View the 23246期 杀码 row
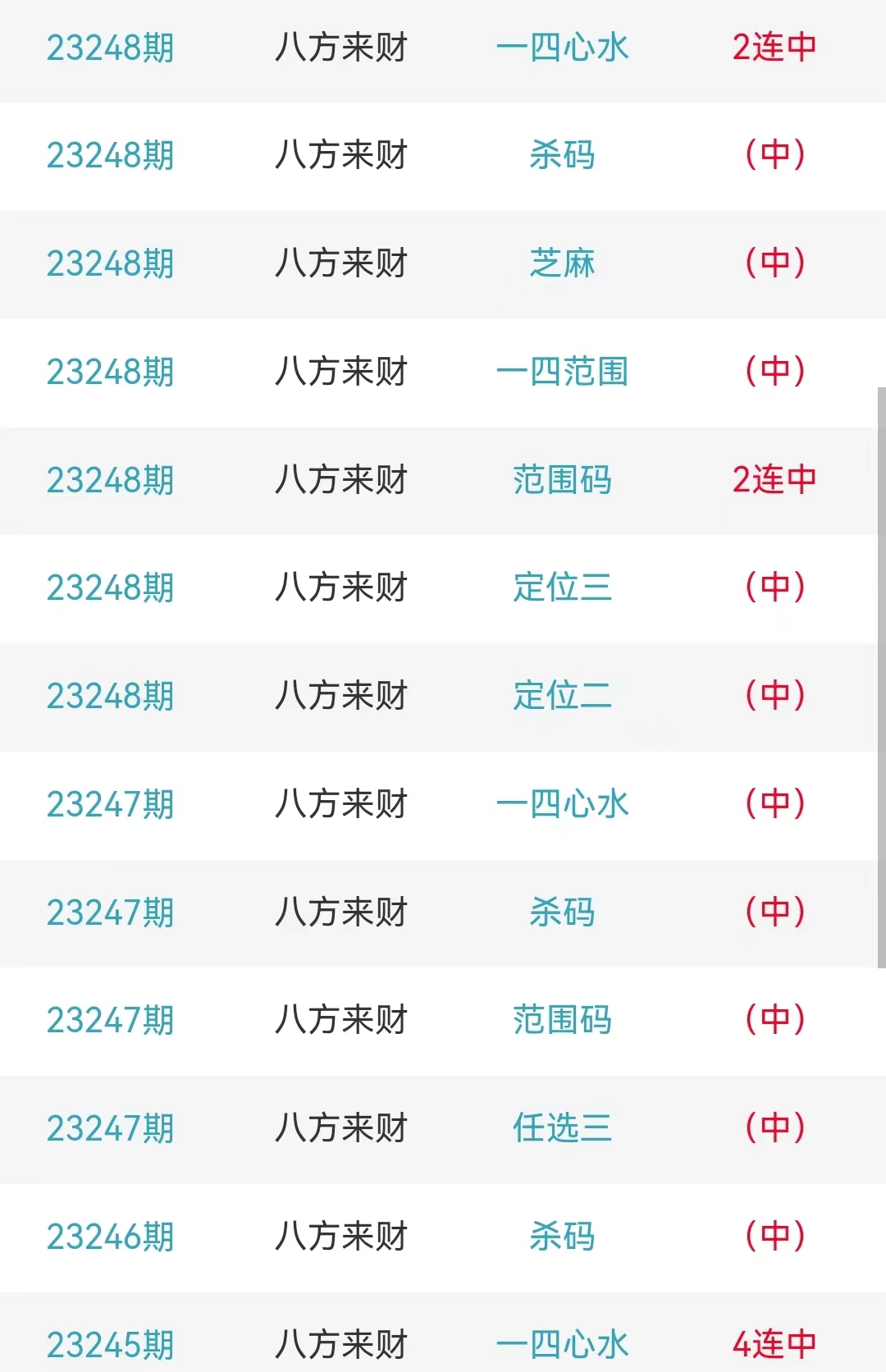This screenshot has width=886, height=1372. coord(562,1237)
